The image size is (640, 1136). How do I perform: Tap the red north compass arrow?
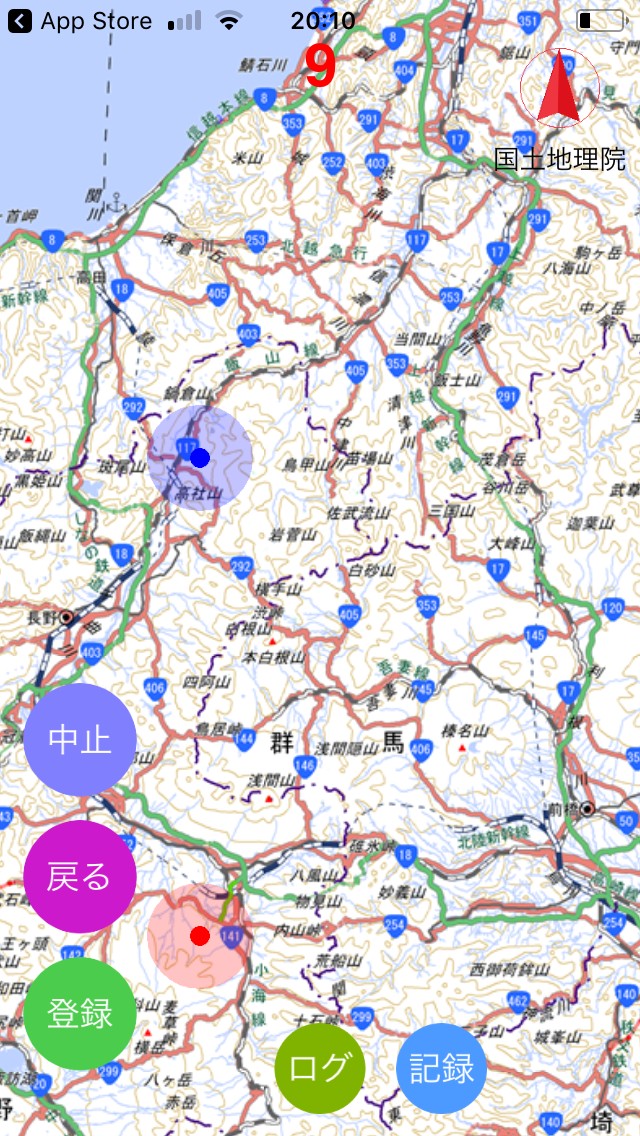click(x=559, y=87)
